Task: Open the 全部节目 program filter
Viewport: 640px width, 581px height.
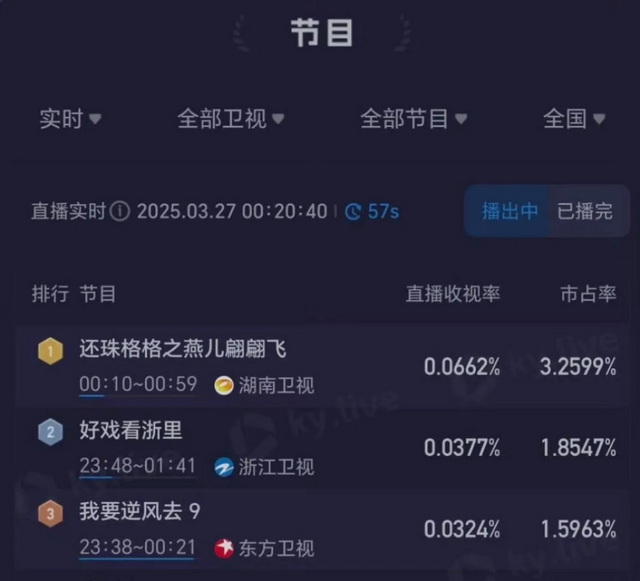Action: 413,119
